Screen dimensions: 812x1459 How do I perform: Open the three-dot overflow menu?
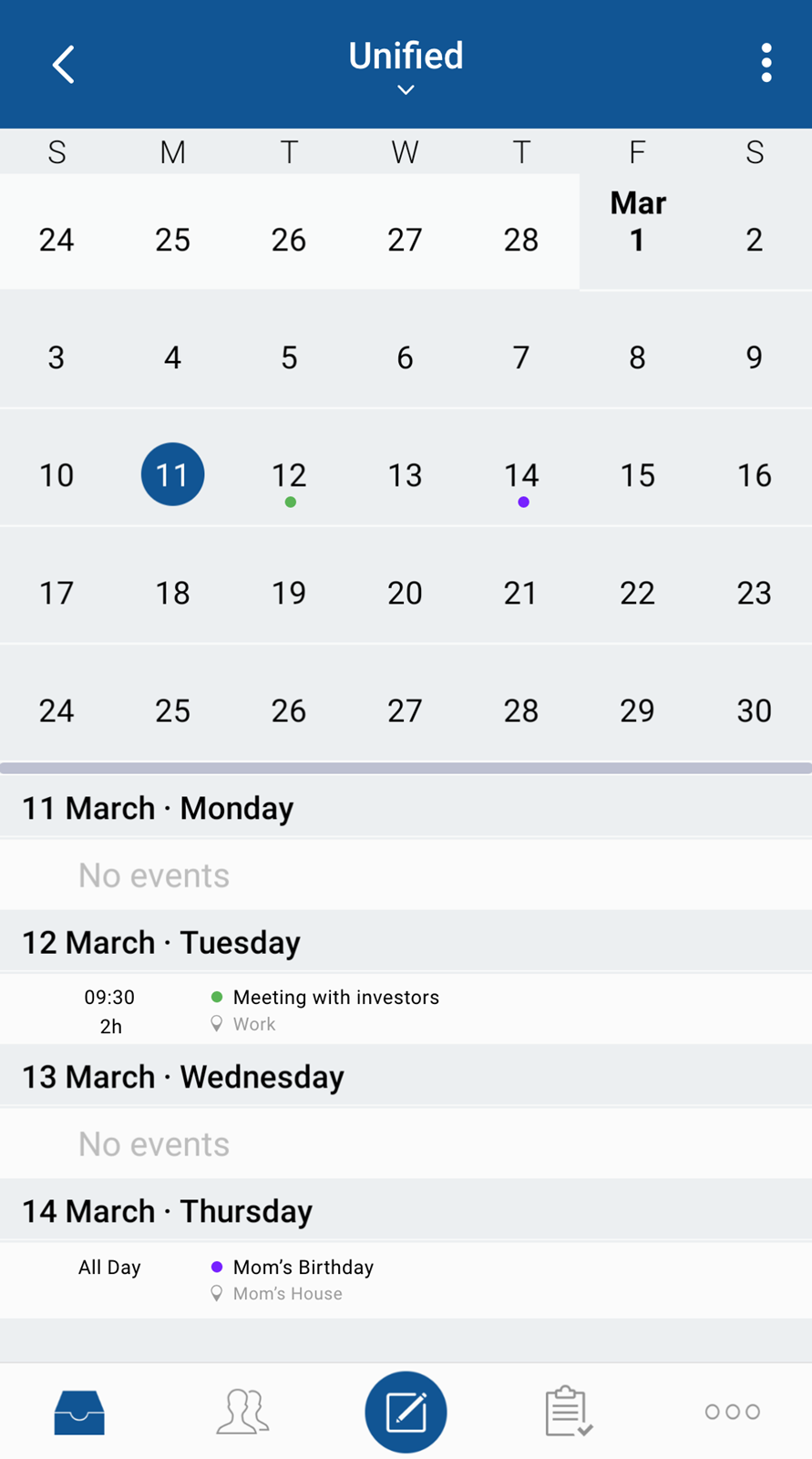pos(766,63)
